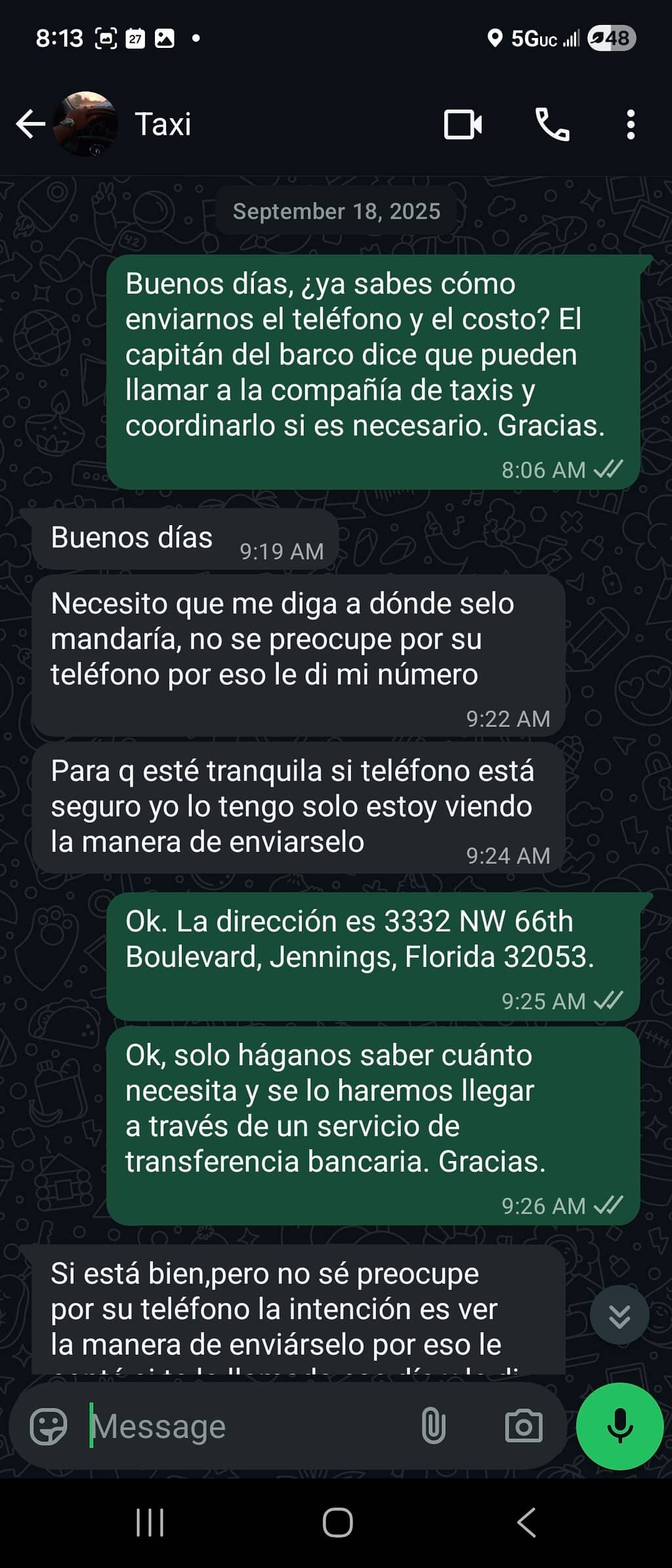This screenshot has height=1568, width=672.
Task: Open the more options menu
Action: 630,124
